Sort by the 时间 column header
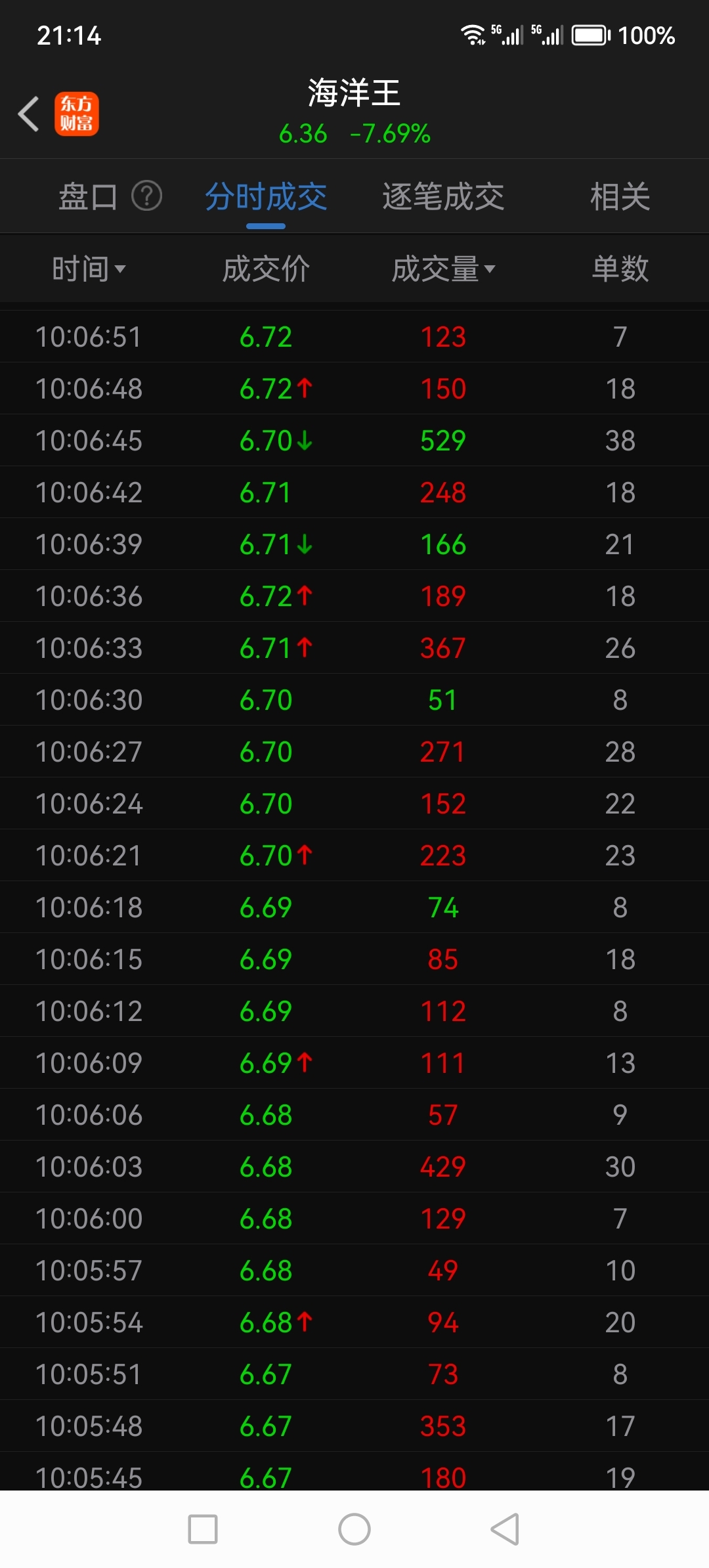Image resolution: width=709 pixels, height=1568 pixels. coord(88,269)
